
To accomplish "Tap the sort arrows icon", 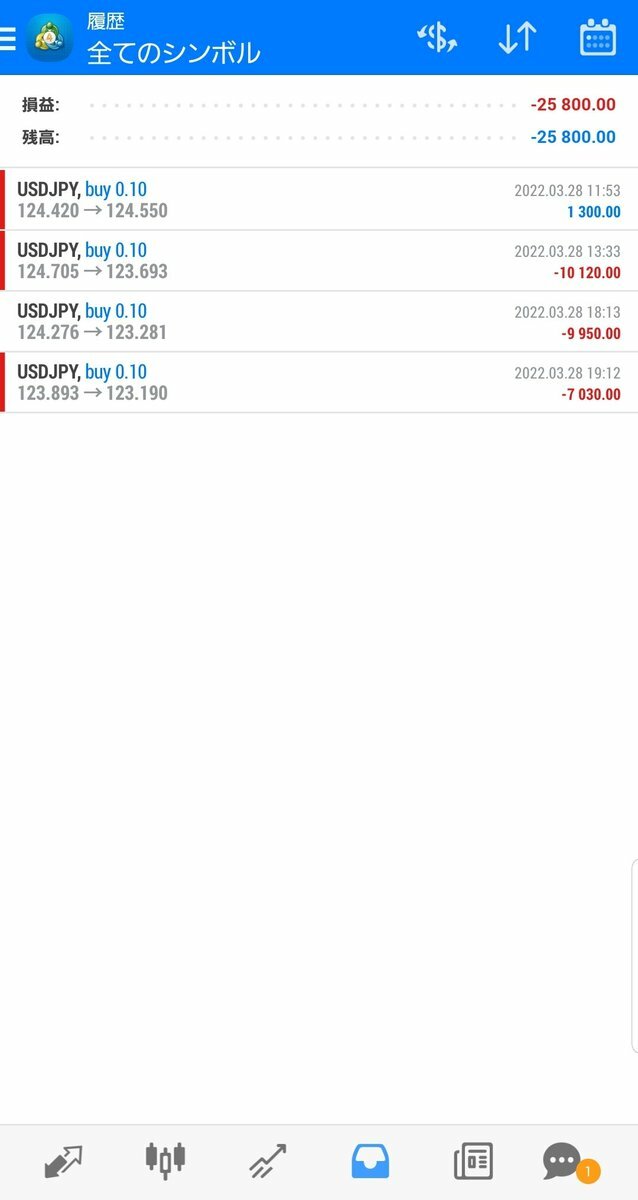I will (x=517, y=38).
